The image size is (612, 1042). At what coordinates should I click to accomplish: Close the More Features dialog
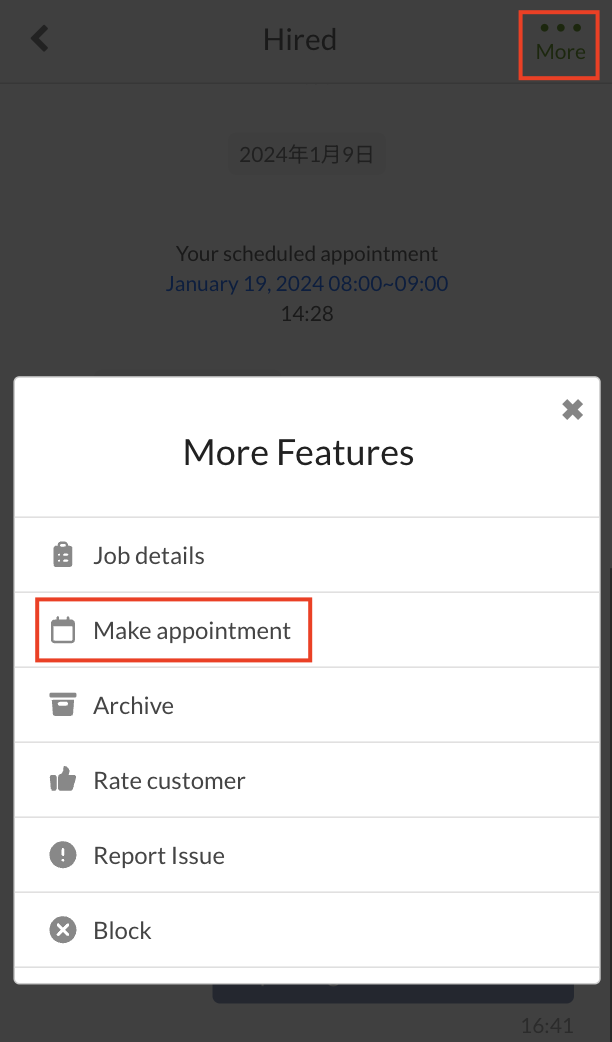point(572,409)
